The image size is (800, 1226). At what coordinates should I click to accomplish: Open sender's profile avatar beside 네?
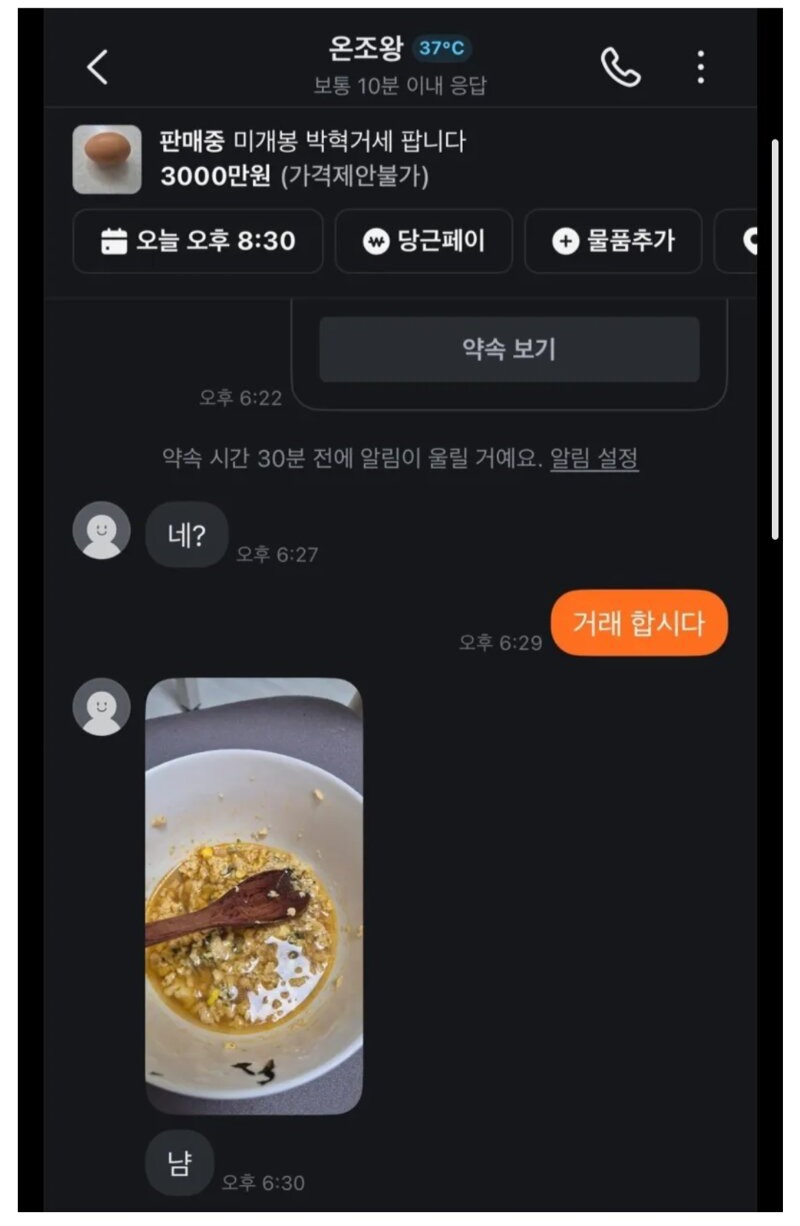101,530
